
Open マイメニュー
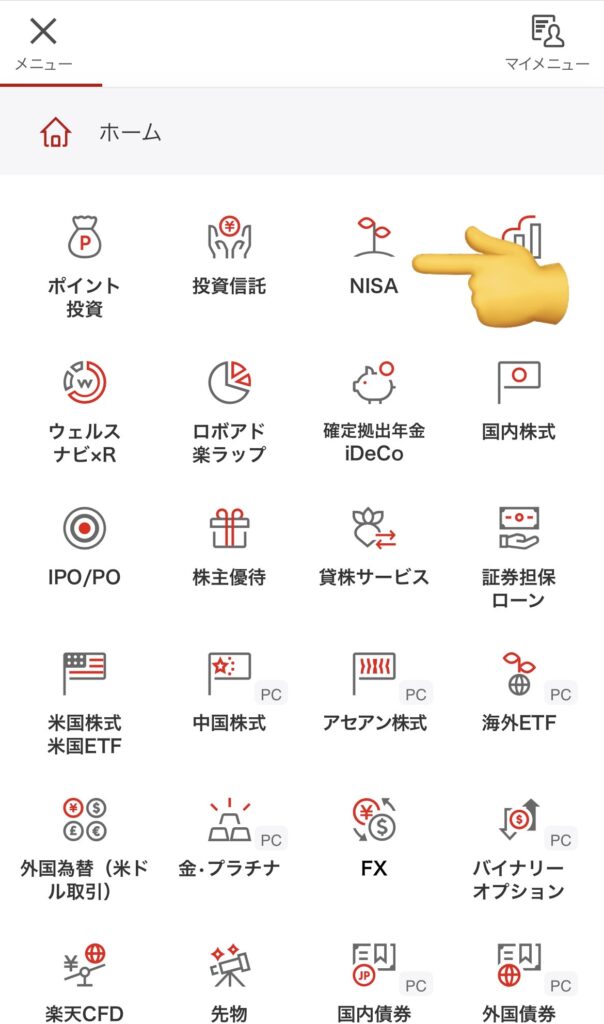546,42
